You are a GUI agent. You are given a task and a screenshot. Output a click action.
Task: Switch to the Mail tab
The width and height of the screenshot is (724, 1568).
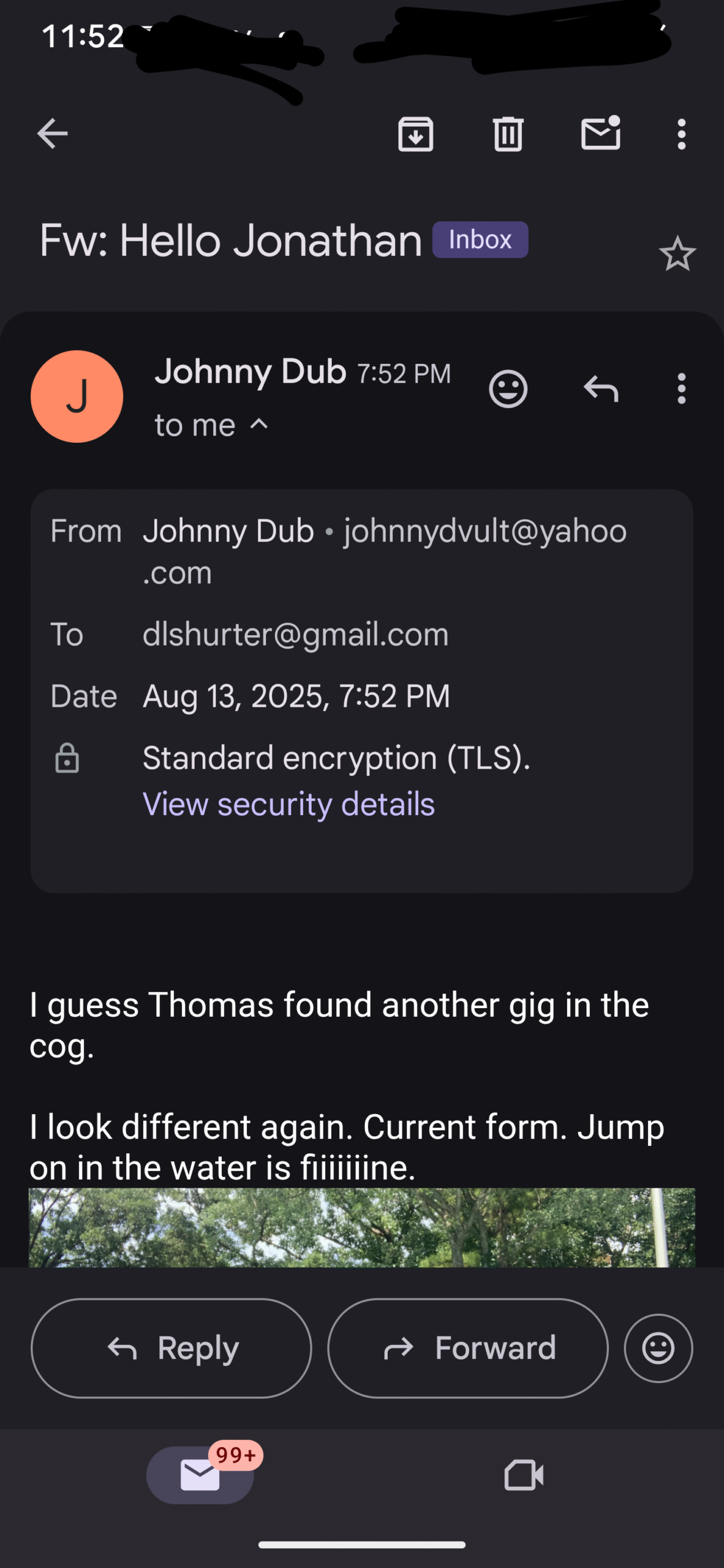click(200, 1475)
